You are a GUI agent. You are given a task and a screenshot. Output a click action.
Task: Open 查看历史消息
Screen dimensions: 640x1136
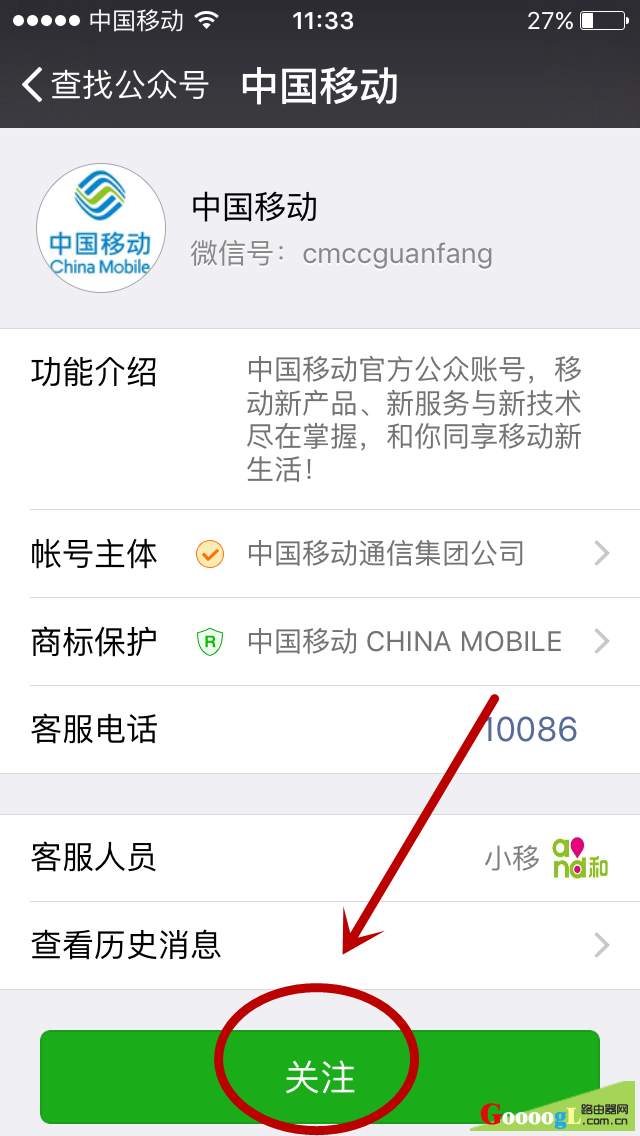(320, 945)
